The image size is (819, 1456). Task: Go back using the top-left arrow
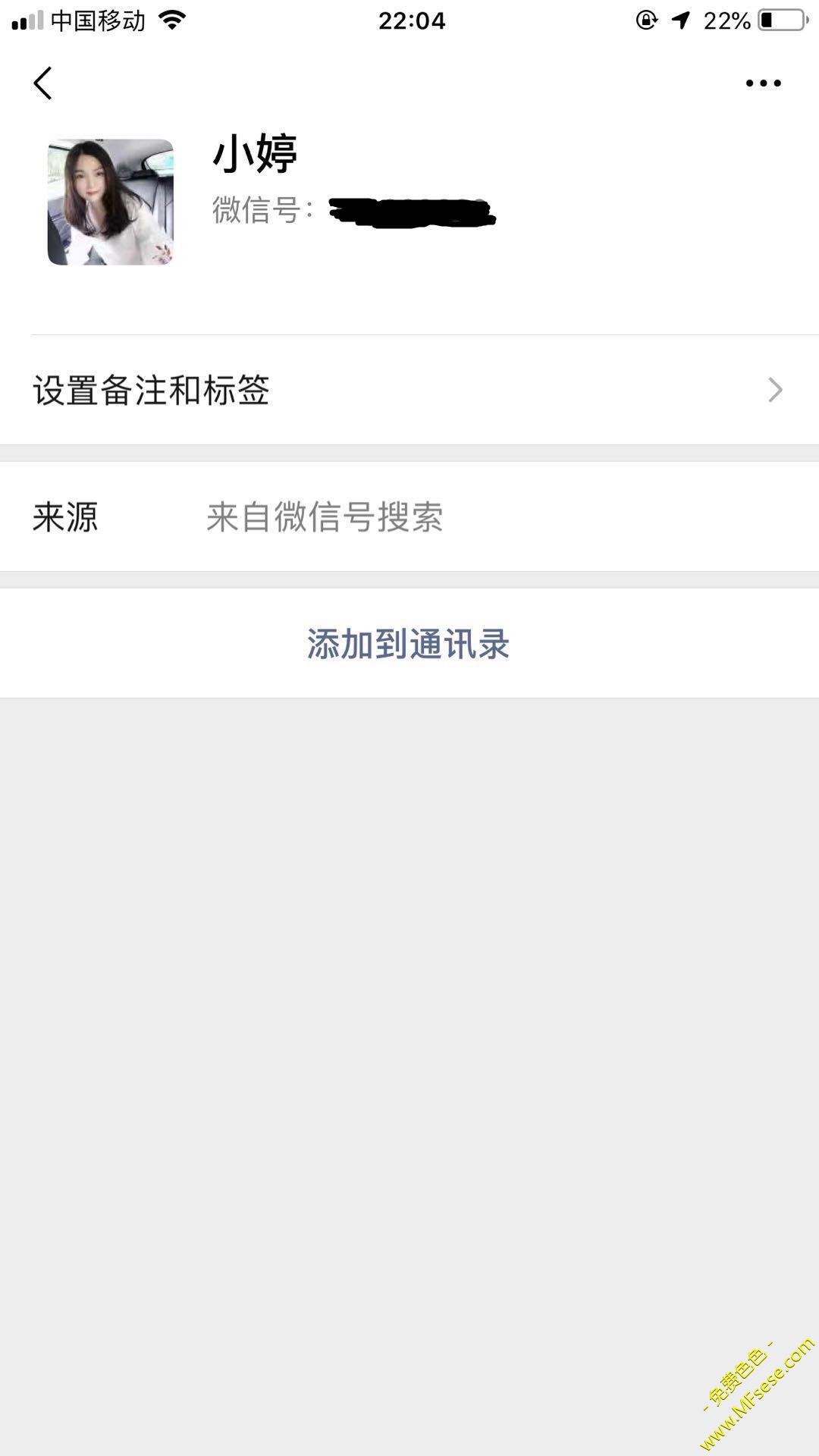(43, 83)
